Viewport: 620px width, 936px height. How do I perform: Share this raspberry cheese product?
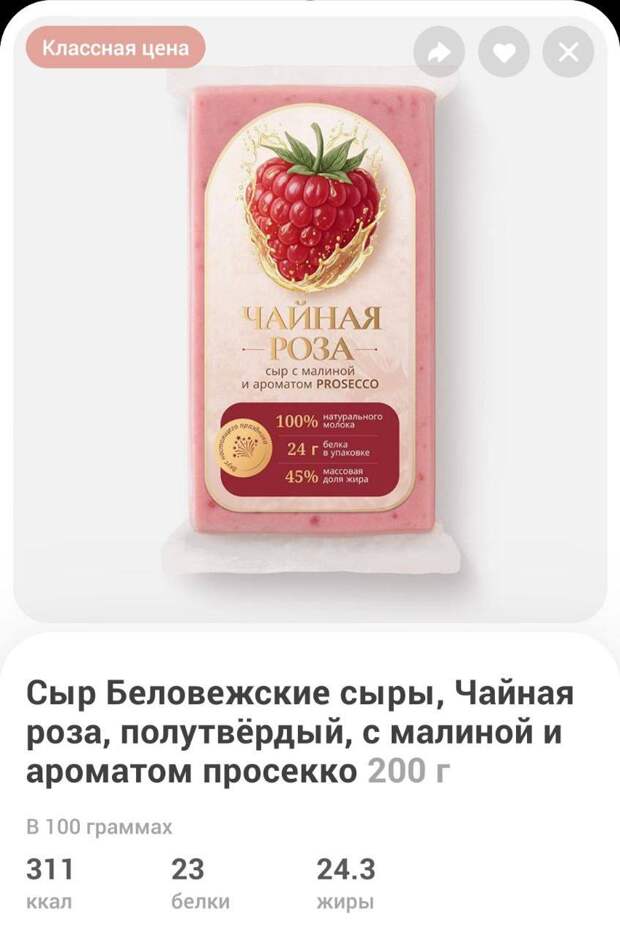pos(439,54)
